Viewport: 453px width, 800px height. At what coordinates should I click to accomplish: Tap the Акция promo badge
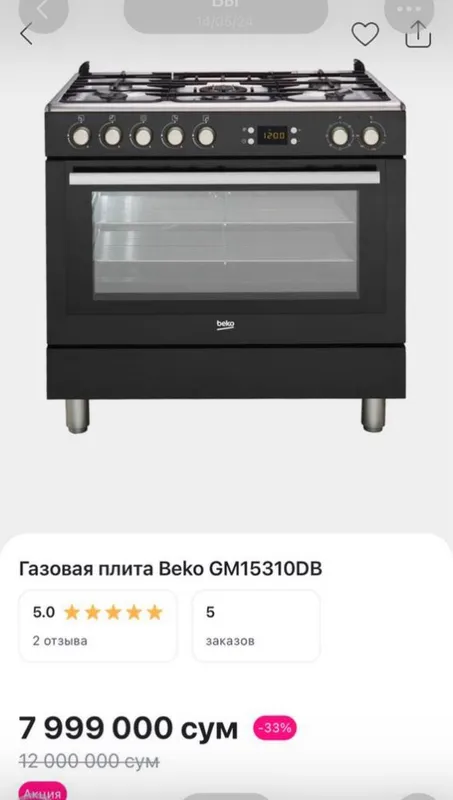(x=43, y=791)
